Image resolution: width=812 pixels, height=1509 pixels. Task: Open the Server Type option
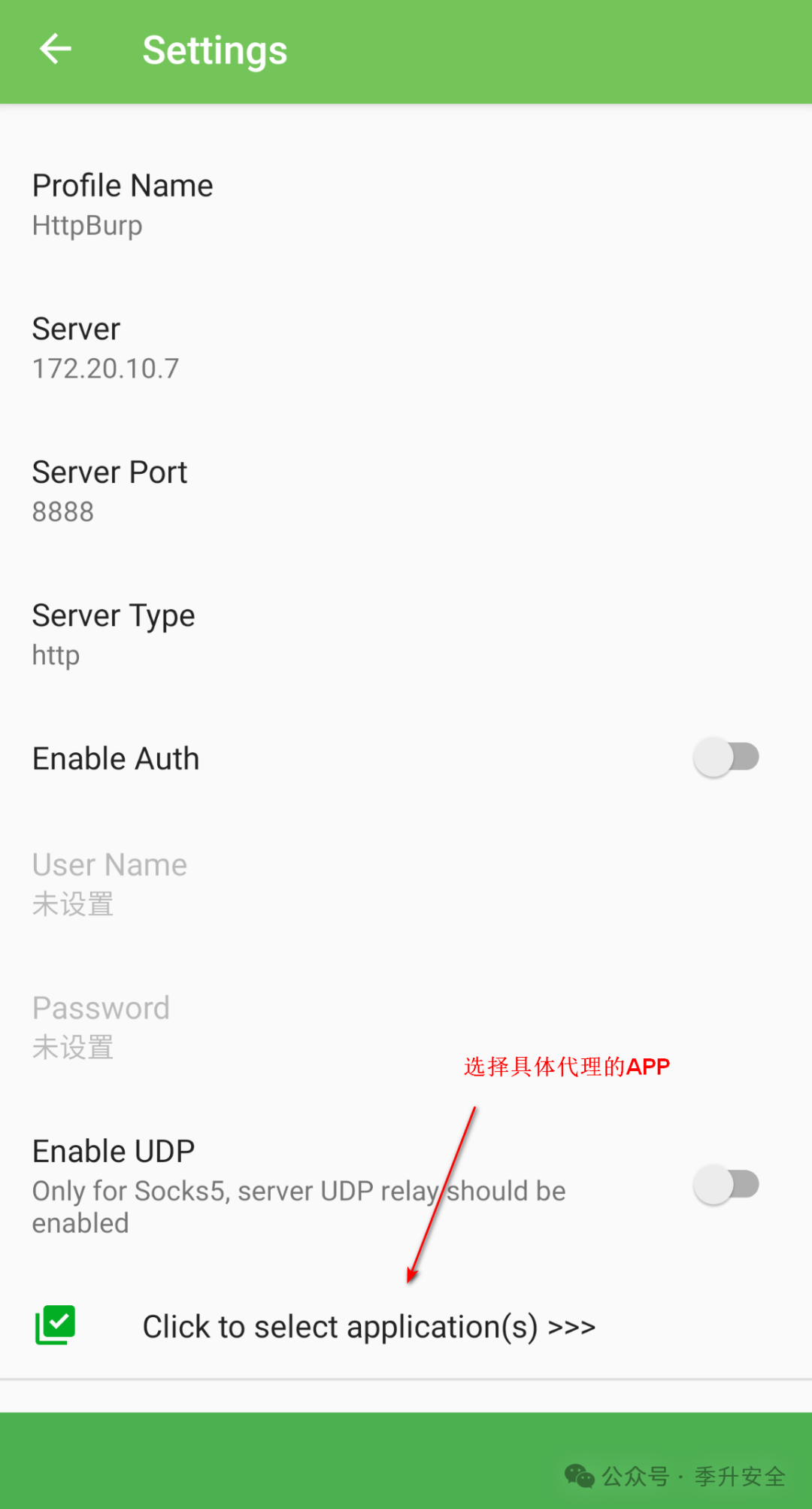pos(113,634)
